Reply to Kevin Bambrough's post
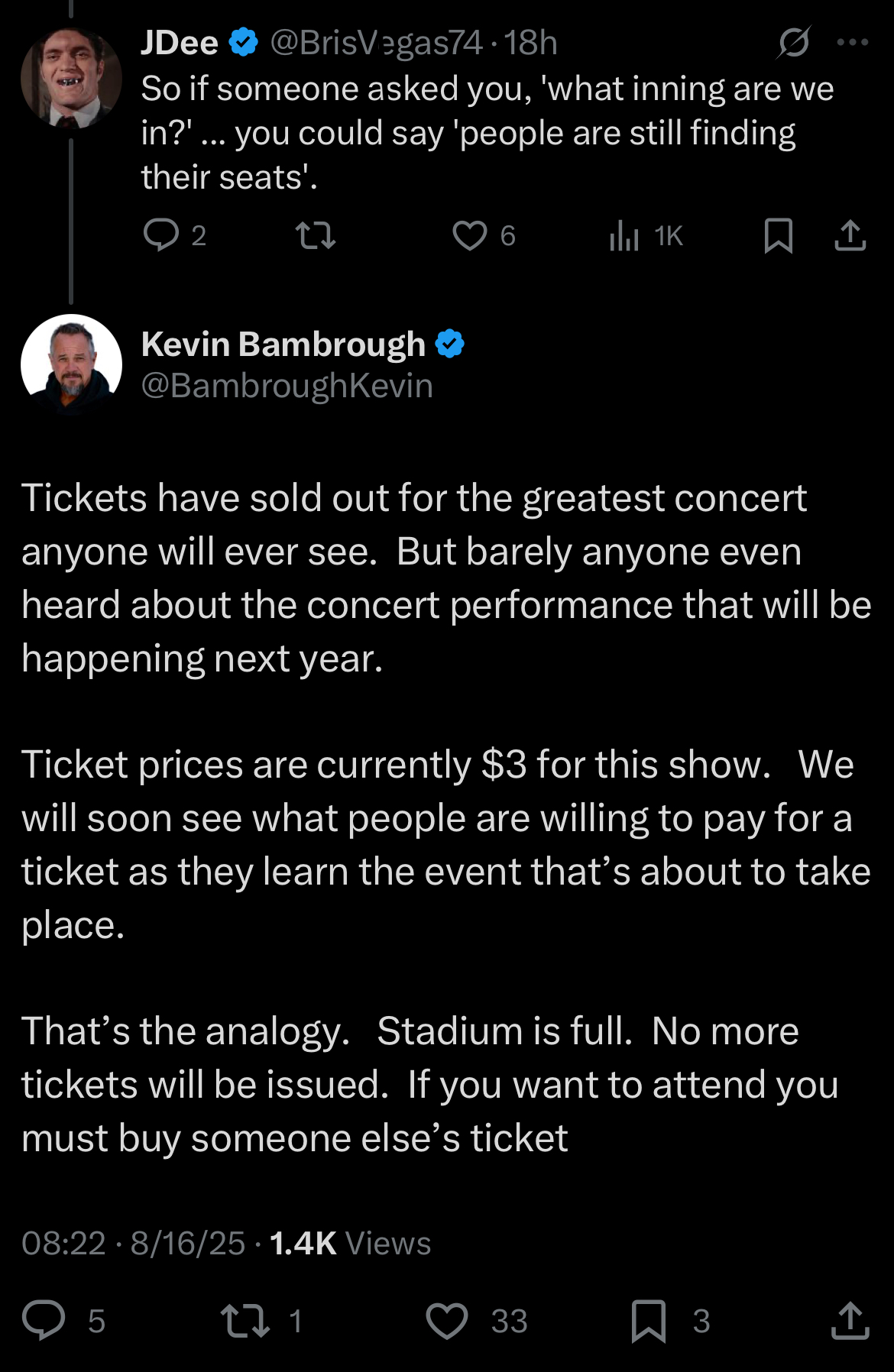Viewport: 894px width, 1372px height. [64, 1321]
